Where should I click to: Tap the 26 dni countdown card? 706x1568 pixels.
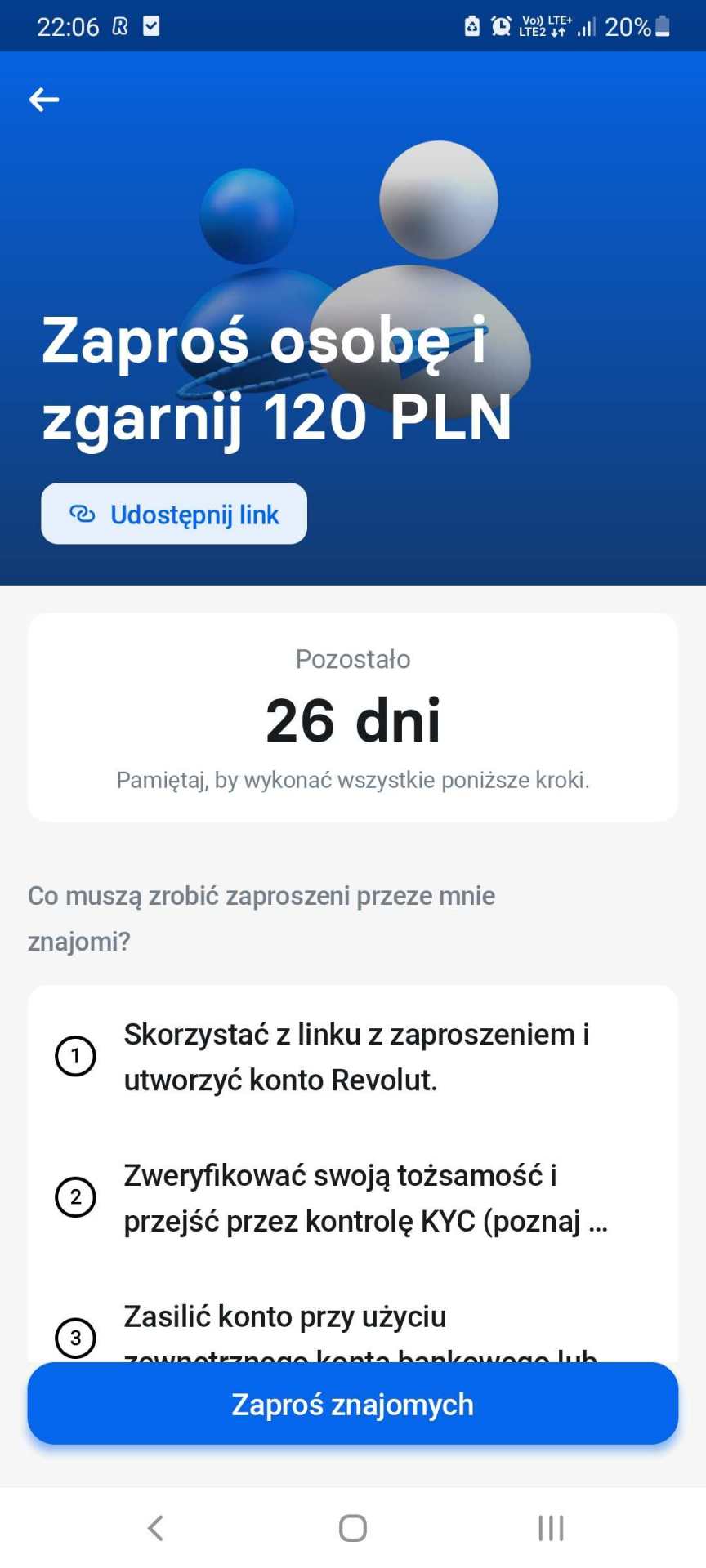click(352, 719)
